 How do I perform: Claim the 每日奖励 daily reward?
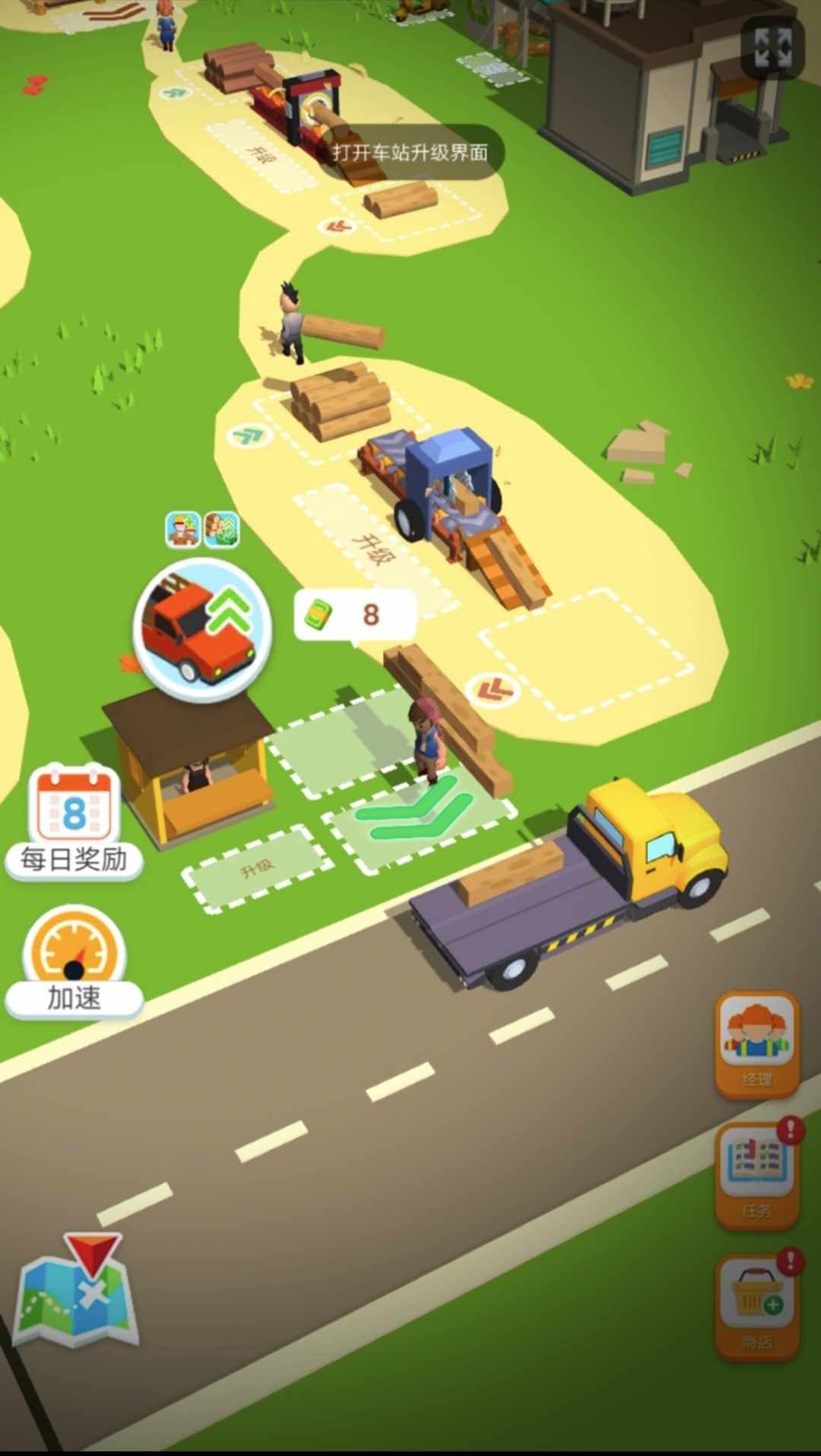pos(74,822)
